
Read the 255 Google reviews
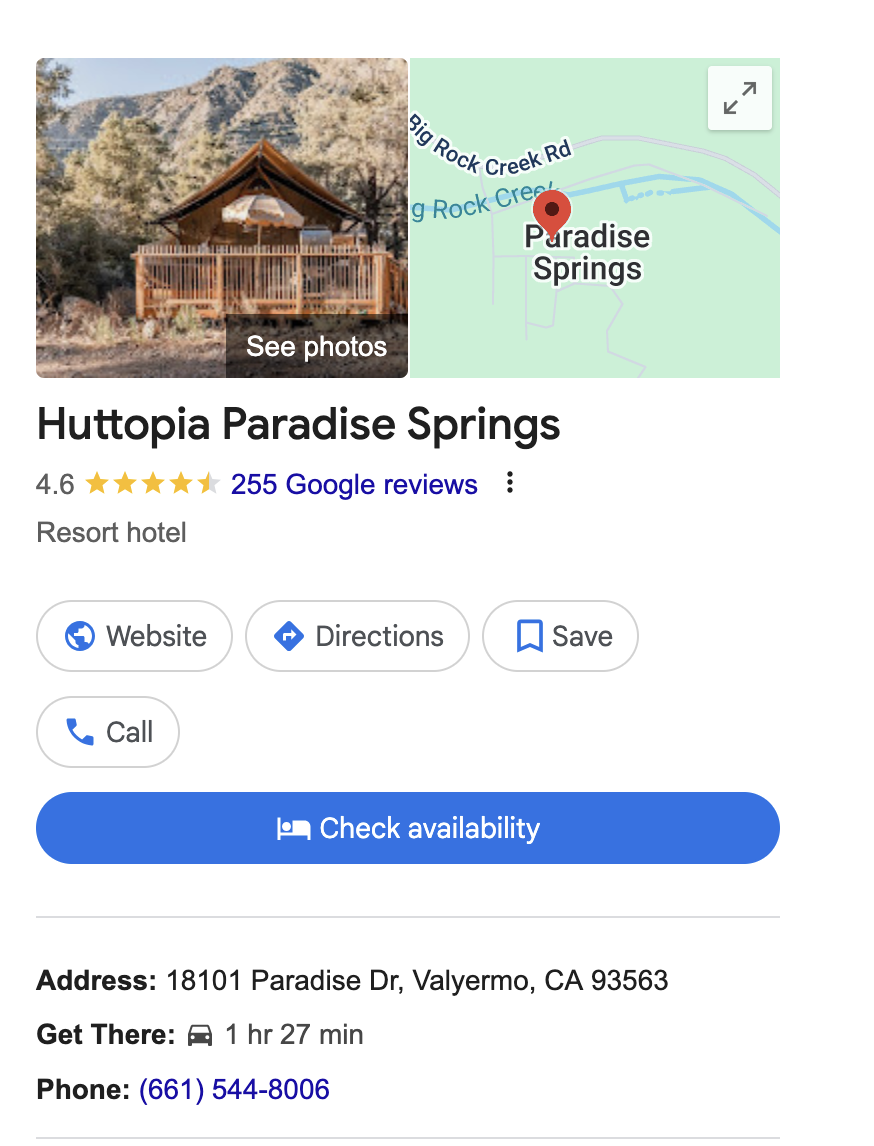pos(354,485)
